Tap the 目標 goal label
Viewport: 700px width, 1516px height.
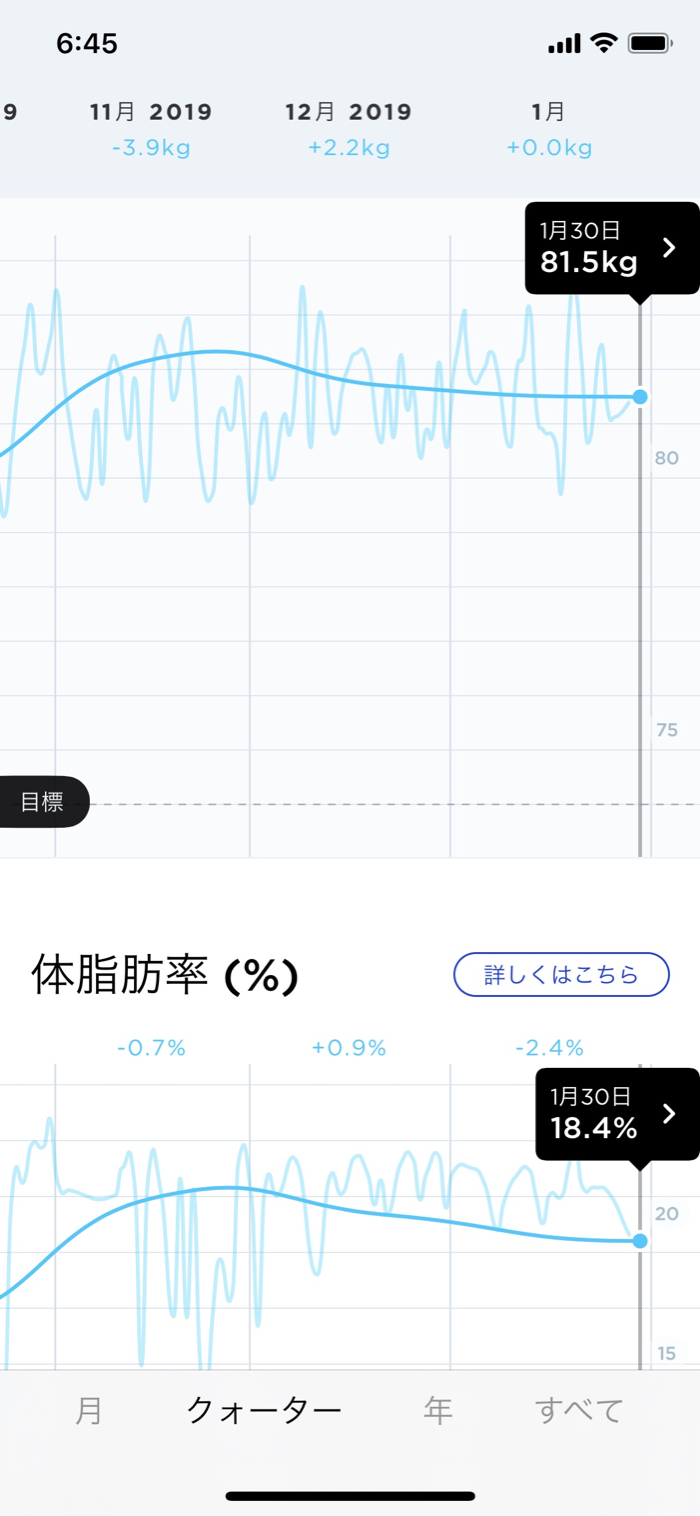43,802
